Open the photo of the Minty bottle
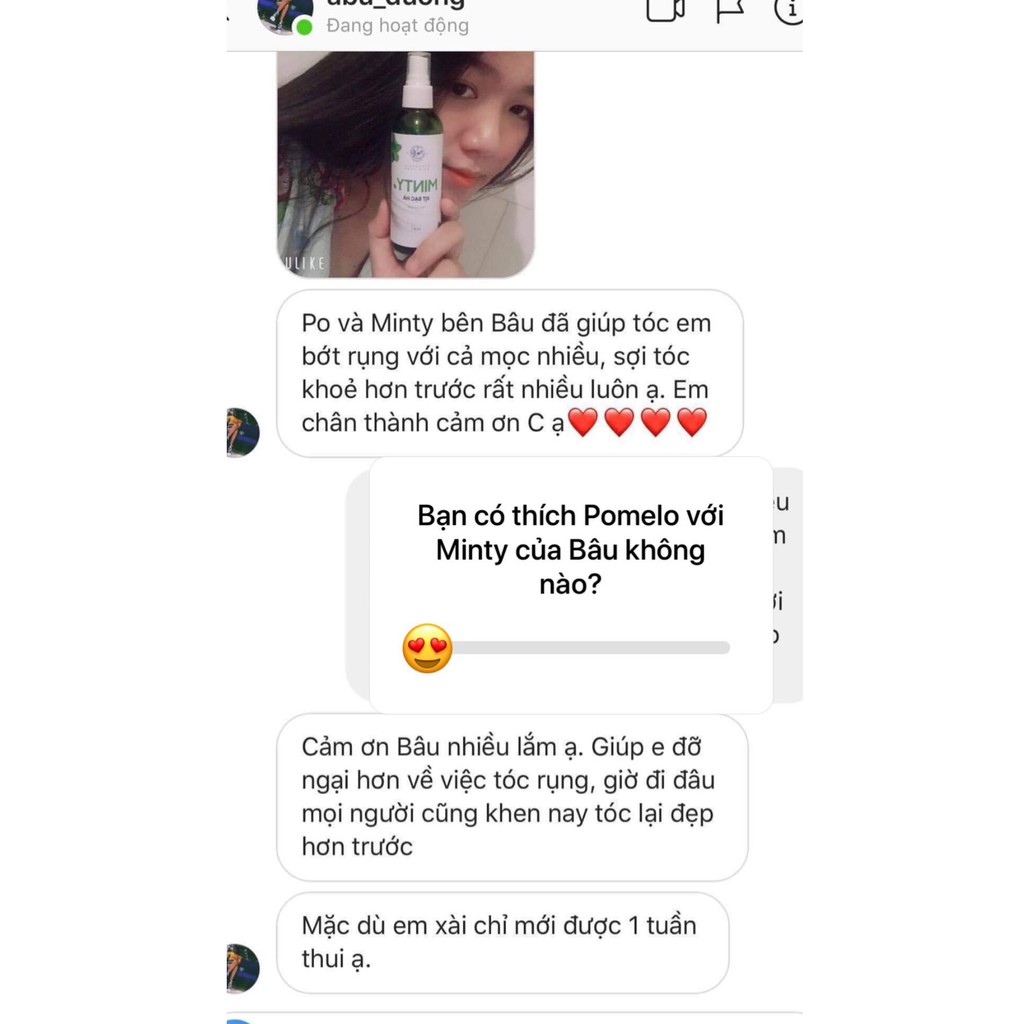Image resolution: width=1024 pixels, height=1024 pixels. (405, 165)
